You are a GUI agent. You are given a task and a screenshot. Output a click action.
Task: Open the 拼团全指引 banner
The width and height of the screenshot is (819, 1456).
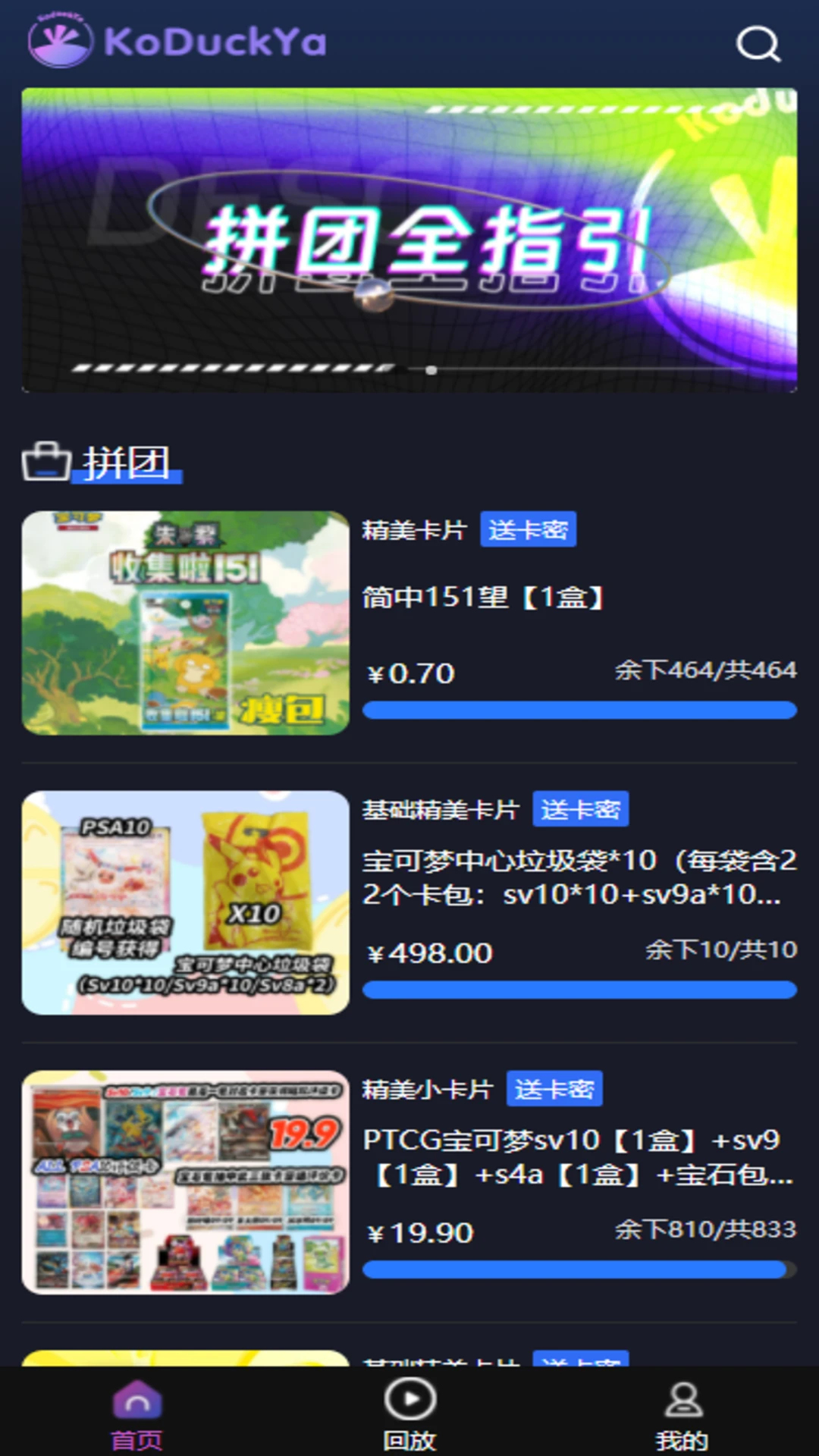click(409, 240)
